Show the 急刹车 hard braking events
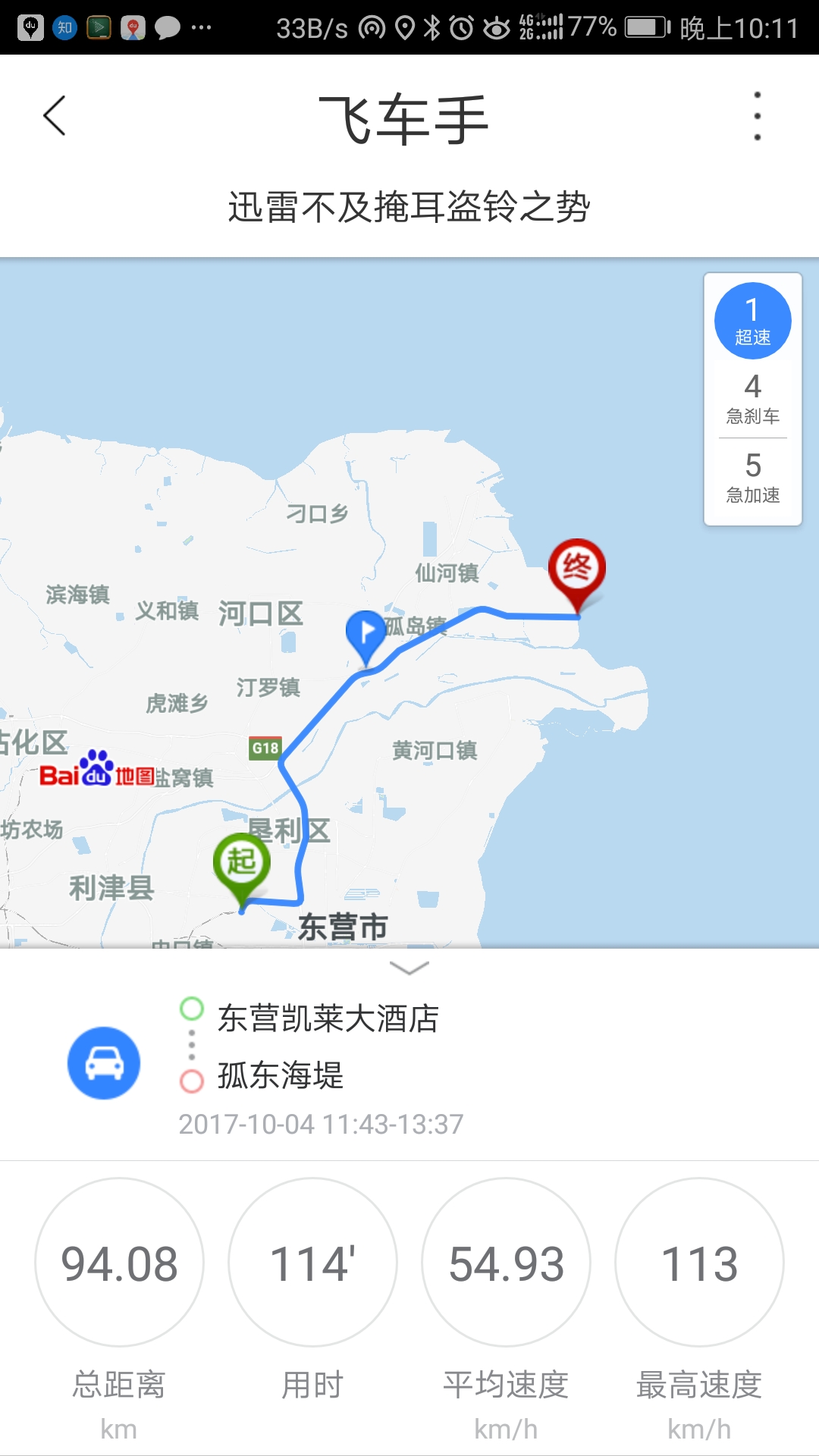The width and height of the screenshot is (819, 1456). pos(752,399)
